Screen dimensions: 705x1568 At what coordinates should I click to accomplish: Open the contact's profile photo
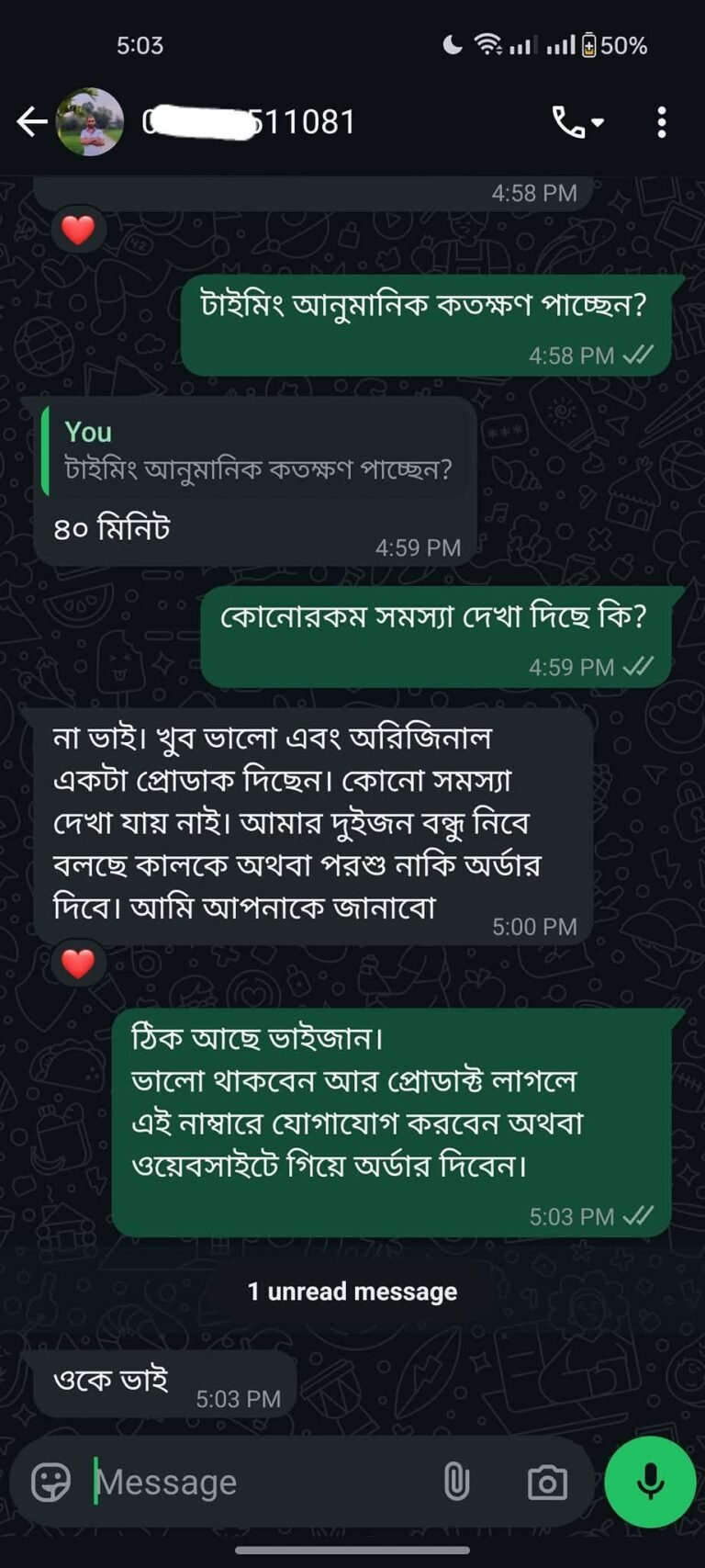point(90,122)
